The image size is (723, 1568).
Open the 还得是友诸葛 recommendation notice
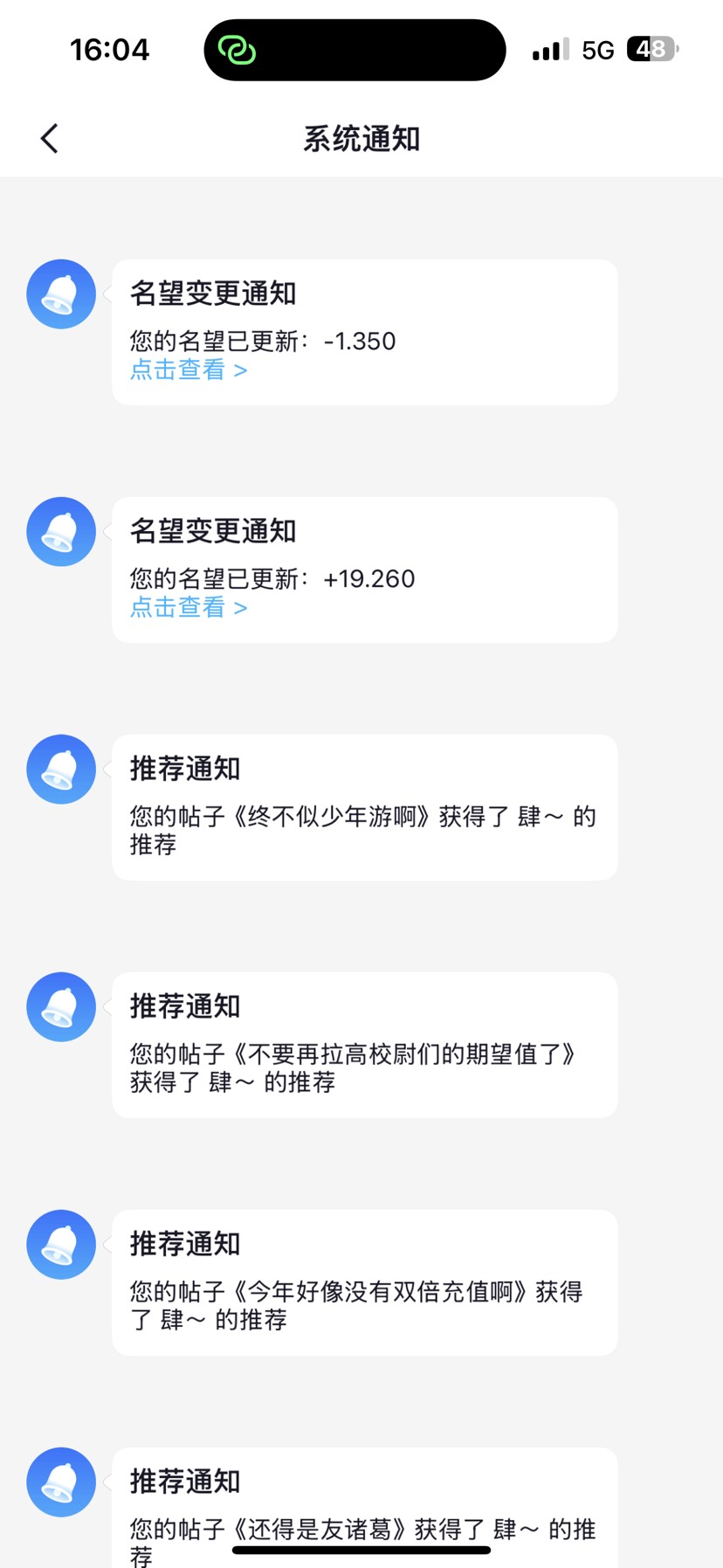[x=364, y=1511]
